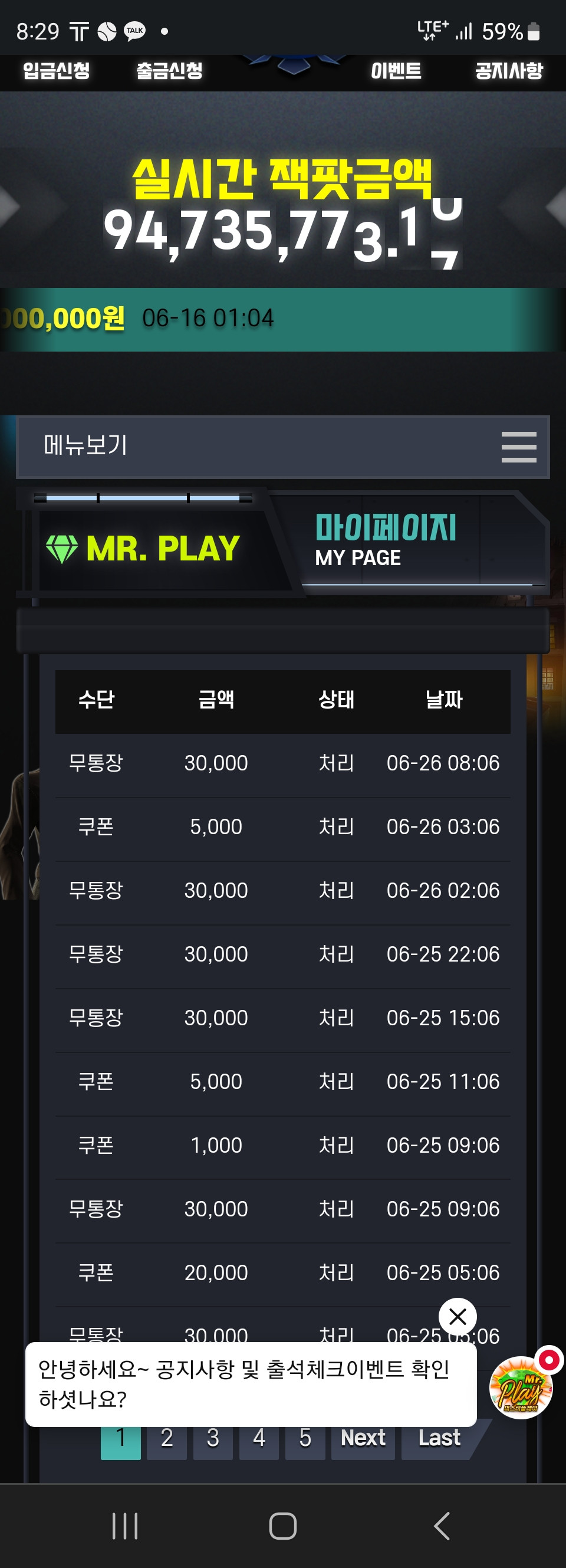Open the Mr. Play chat bubble
This screenshot has width=566, height=1568.
click(x=521, y=1388)
